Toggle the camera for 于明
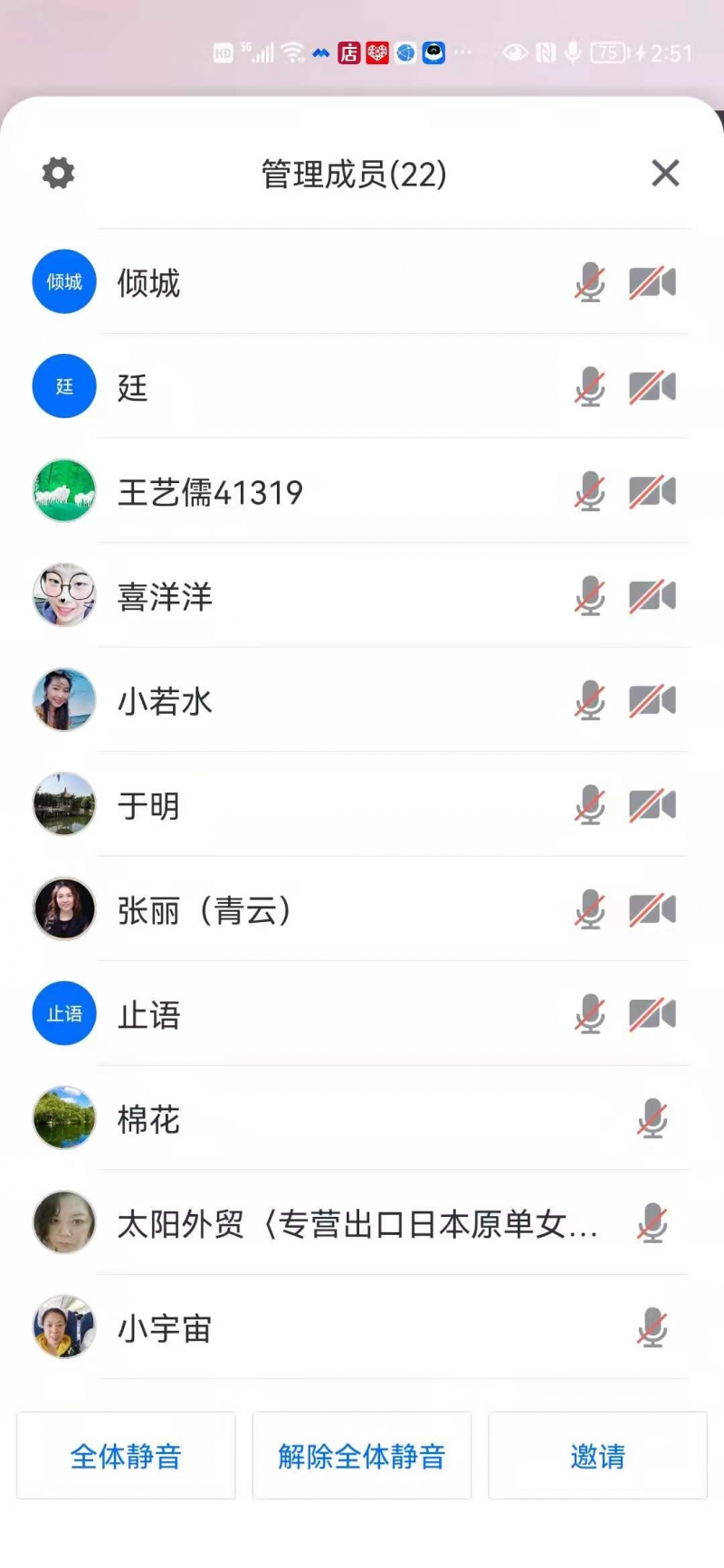The width and height of the screenshot is (724, 1568). (x=653, y=806)
